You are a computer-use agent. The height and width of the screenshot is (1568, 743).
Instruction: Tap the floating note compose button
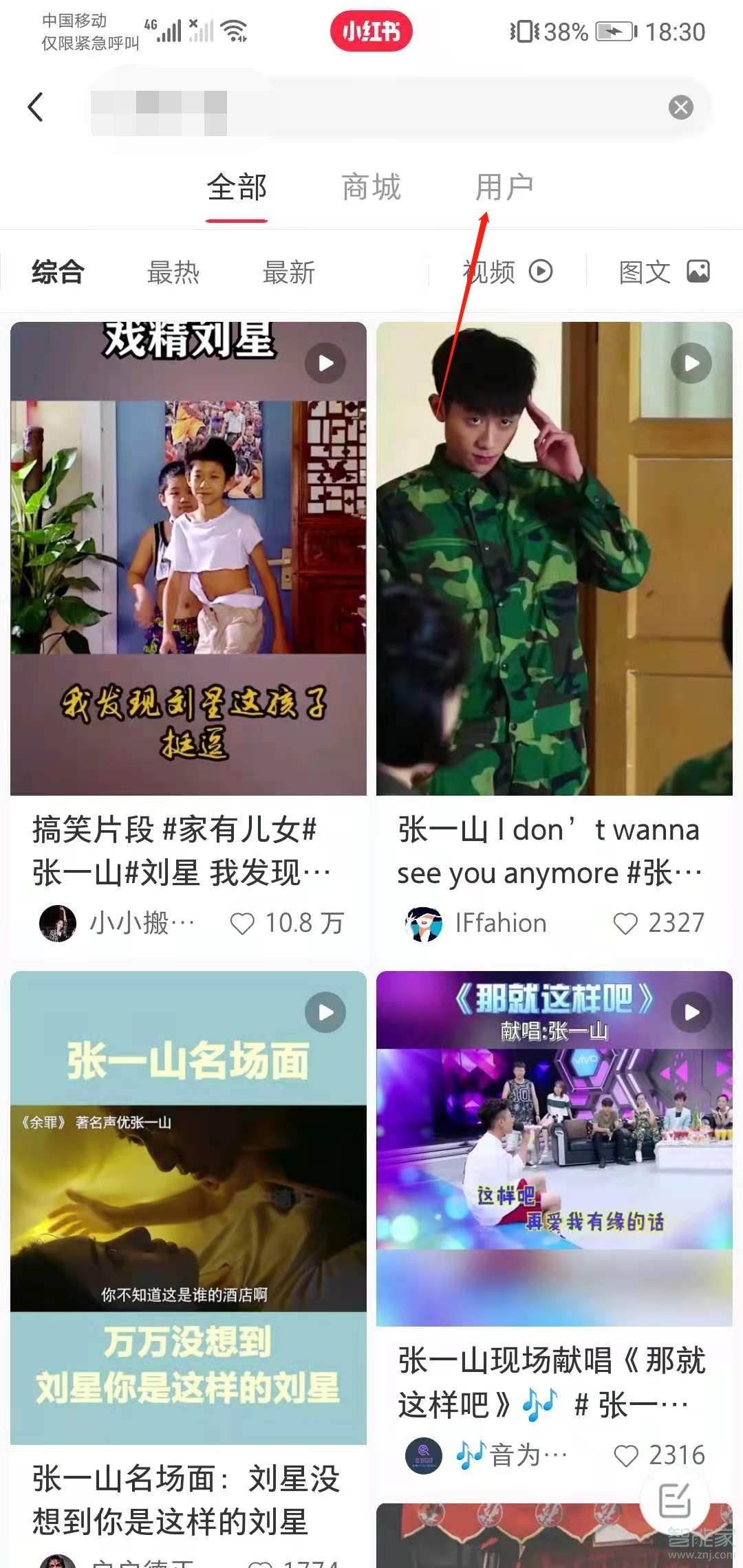(x=674, y=1500)
